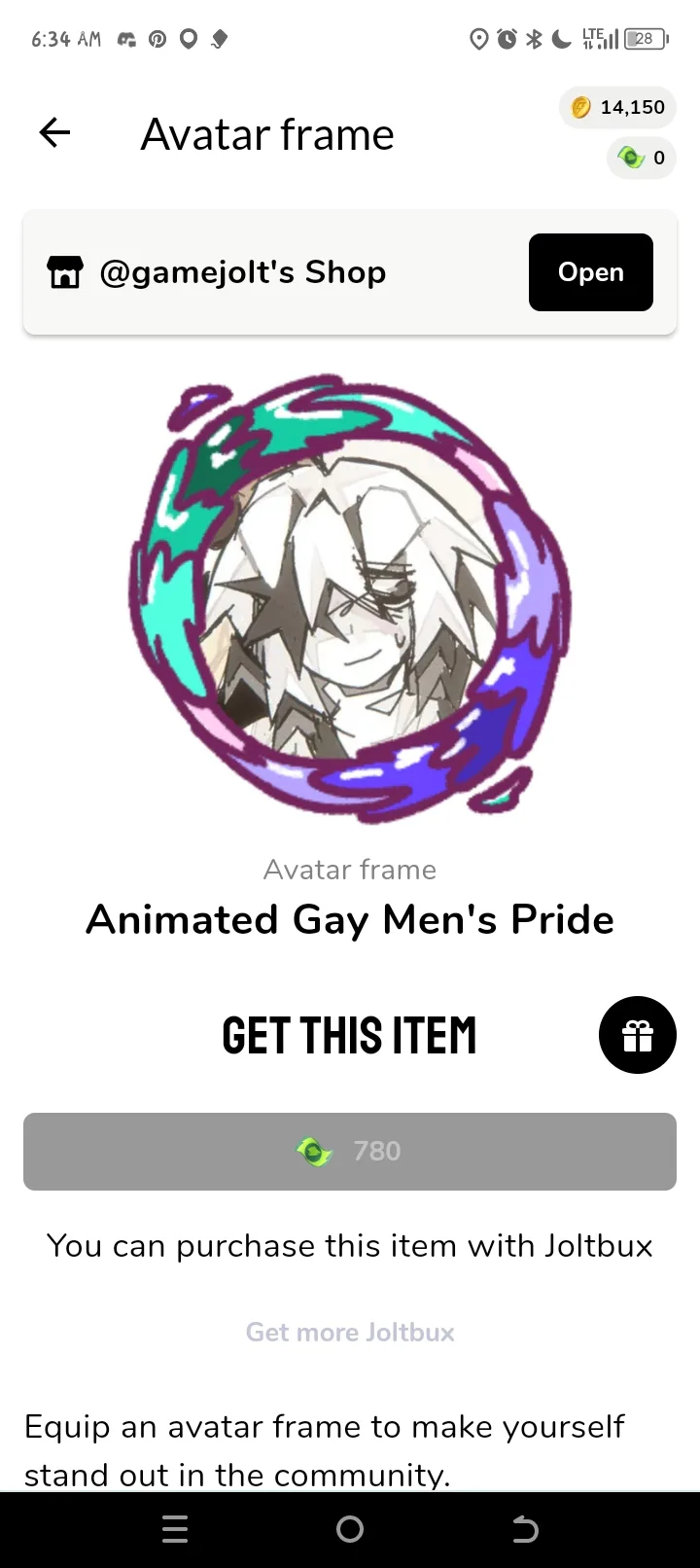The image size is (700, 1568).
Task: Tap Get more Joltbux link
Action: pos(350,1332)
